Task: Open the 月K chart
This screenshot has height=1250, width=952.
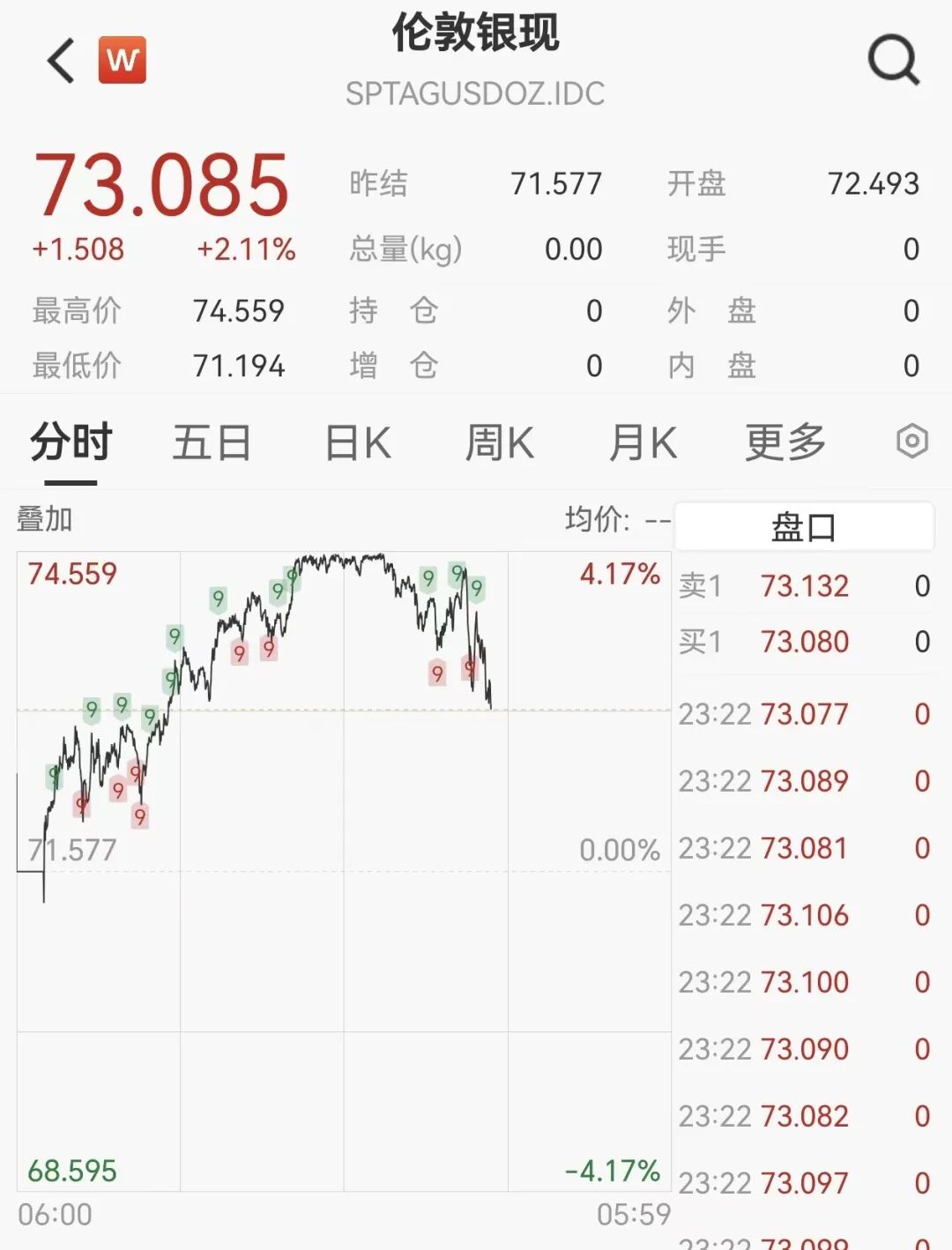Action: (x=643, y=443)
